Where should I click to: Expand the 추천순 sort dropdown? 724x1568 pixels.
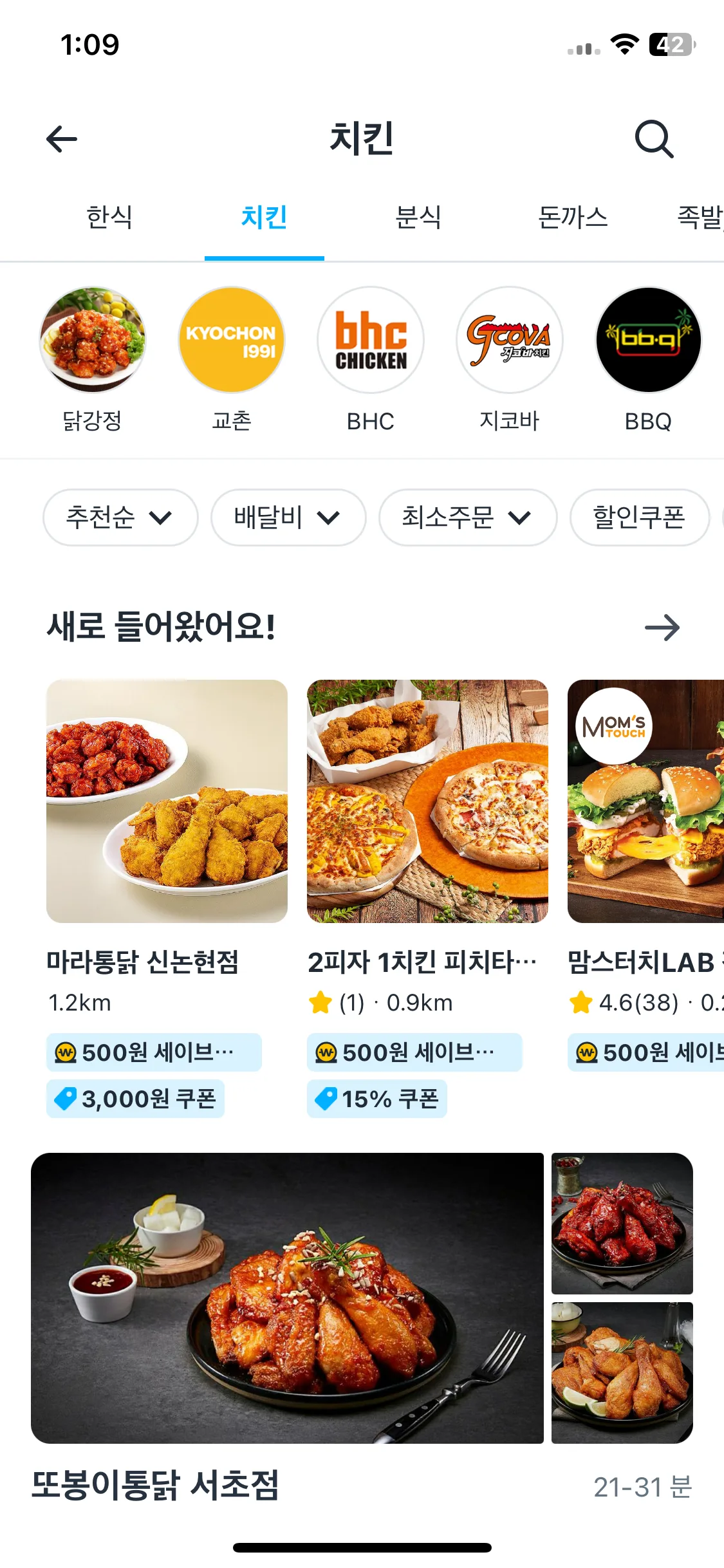pyautogui.click(x=120, y=518)
